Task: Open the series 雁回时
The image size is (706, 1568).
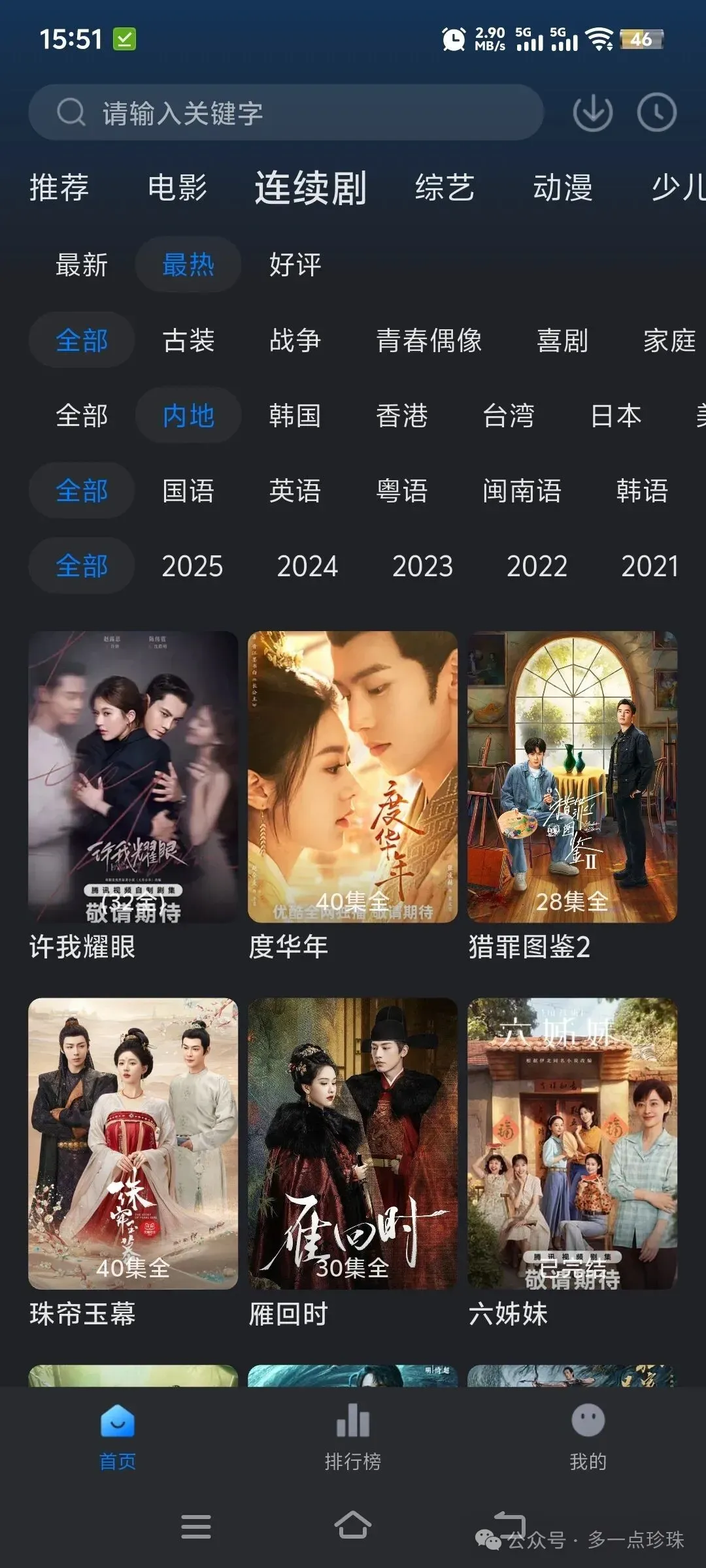Action: [352, 1143]
